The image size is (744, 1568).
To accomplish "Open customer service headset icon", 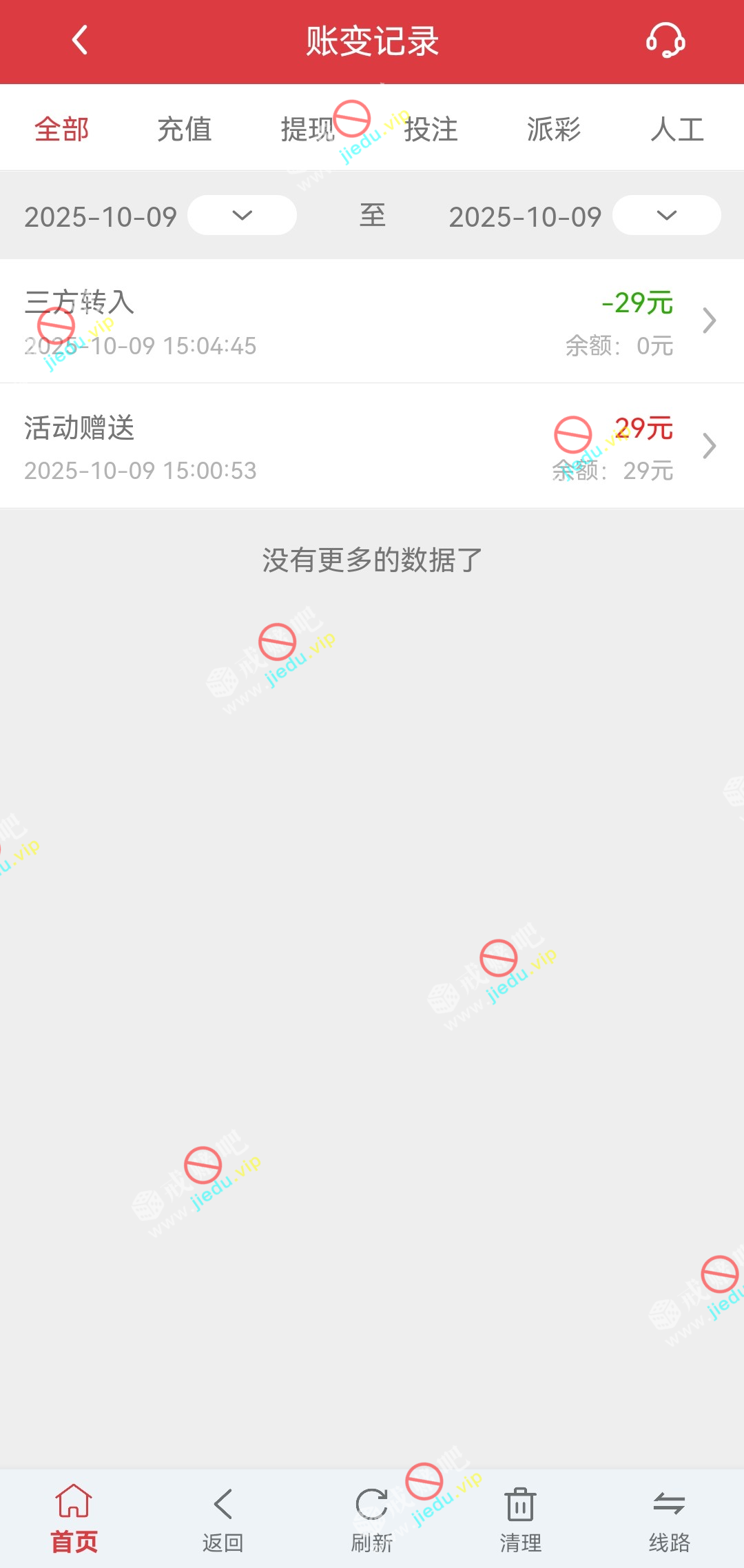I will point(665,41).
